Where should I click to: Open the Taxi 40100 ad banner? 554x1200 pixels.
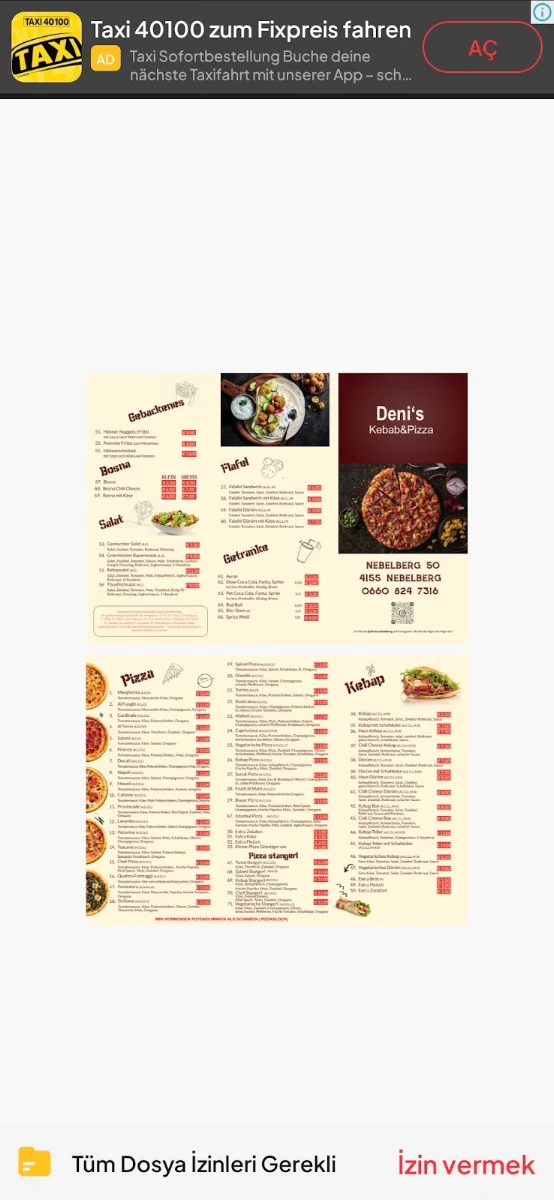[251, 47]
